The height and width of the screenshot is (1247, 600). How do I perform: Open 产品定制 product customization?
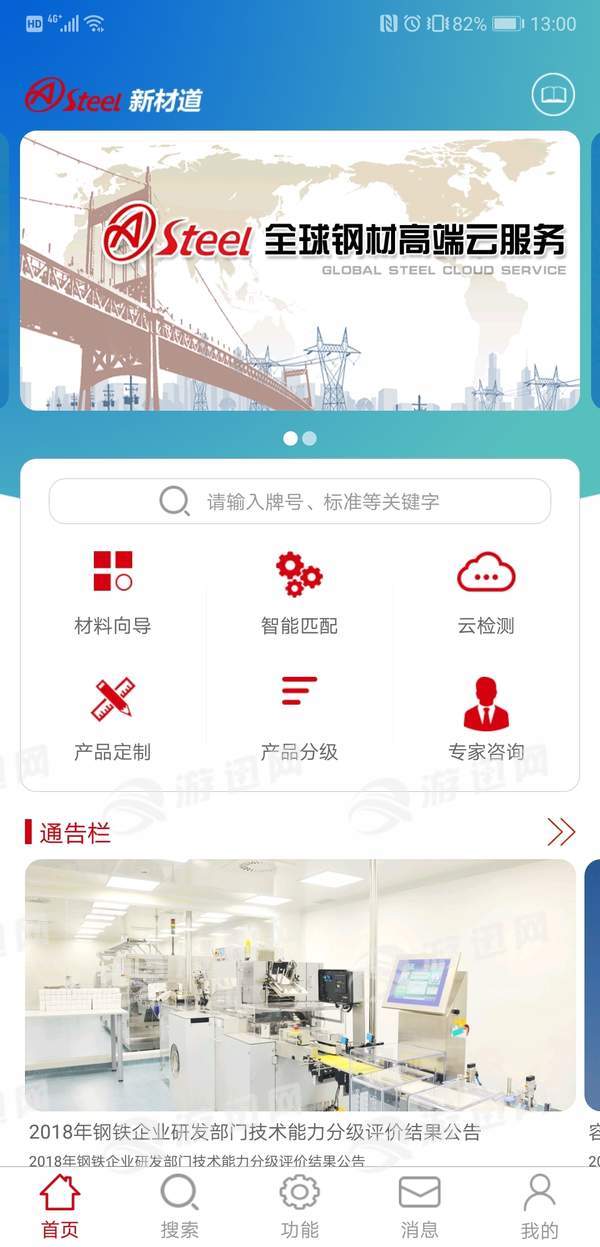pos(113,717)
